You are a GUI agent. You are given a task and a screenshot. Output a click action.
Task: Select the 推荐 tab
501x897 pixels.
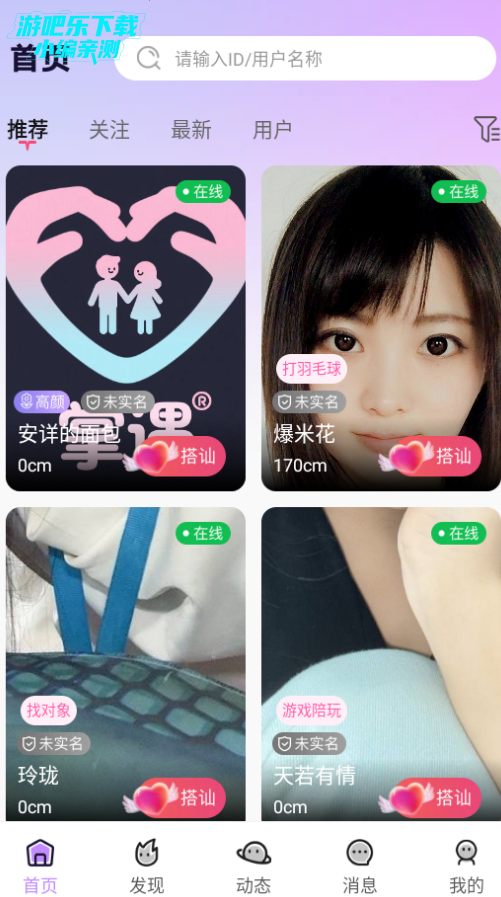(27, 130)
